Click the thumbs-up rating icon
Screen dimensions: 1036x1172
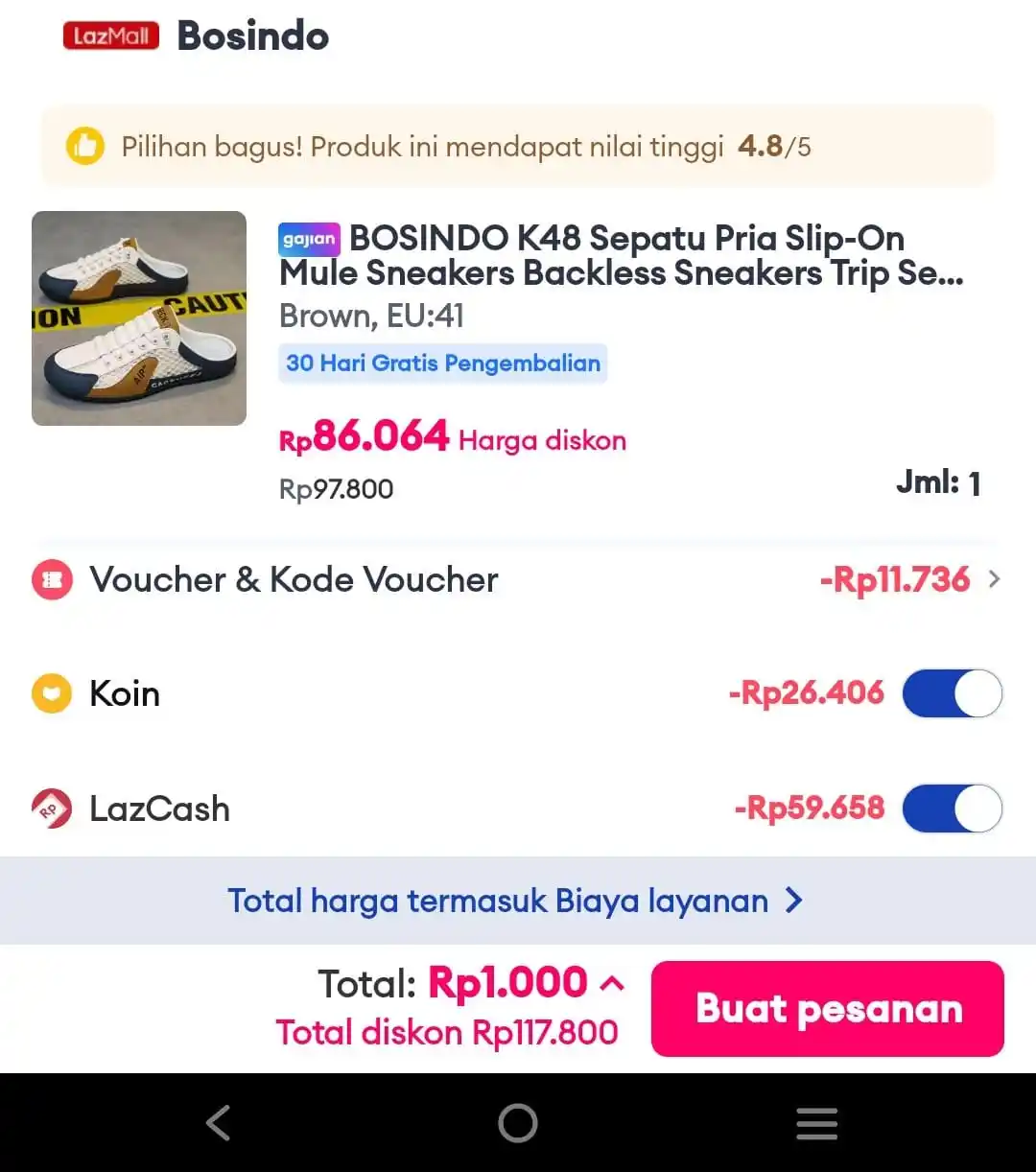coord(84,146)
